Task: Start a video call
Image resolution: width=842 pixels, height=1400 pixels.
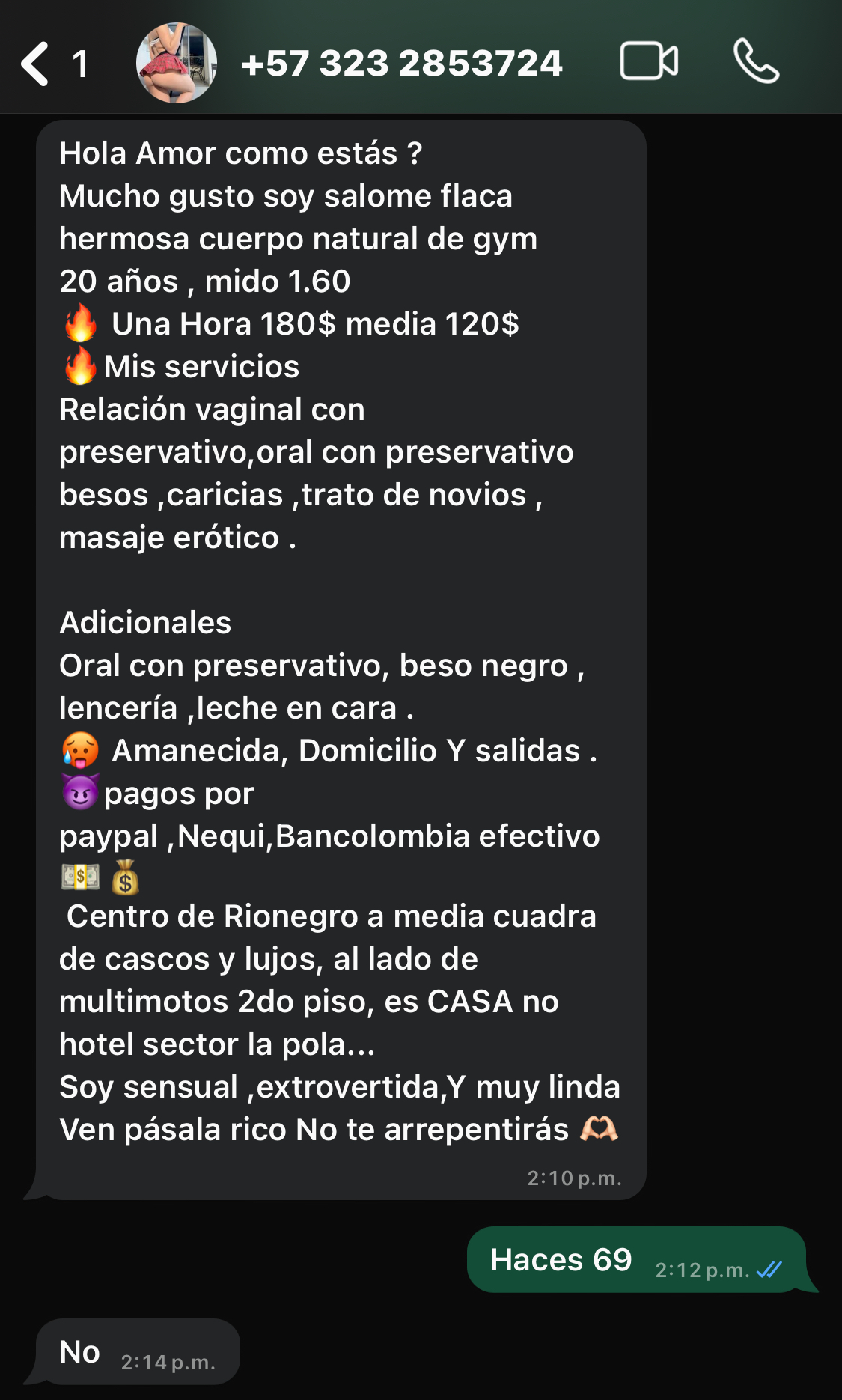Action: tap(649, 61)
